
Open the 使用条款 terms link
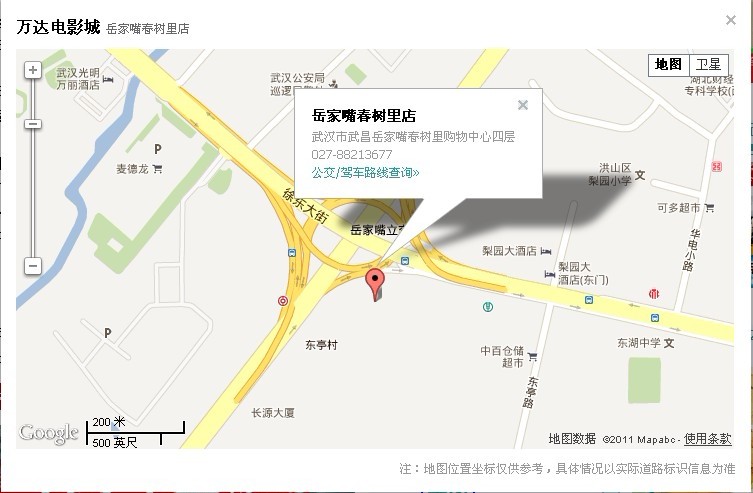pyautogui.click(x=707, y=439)
